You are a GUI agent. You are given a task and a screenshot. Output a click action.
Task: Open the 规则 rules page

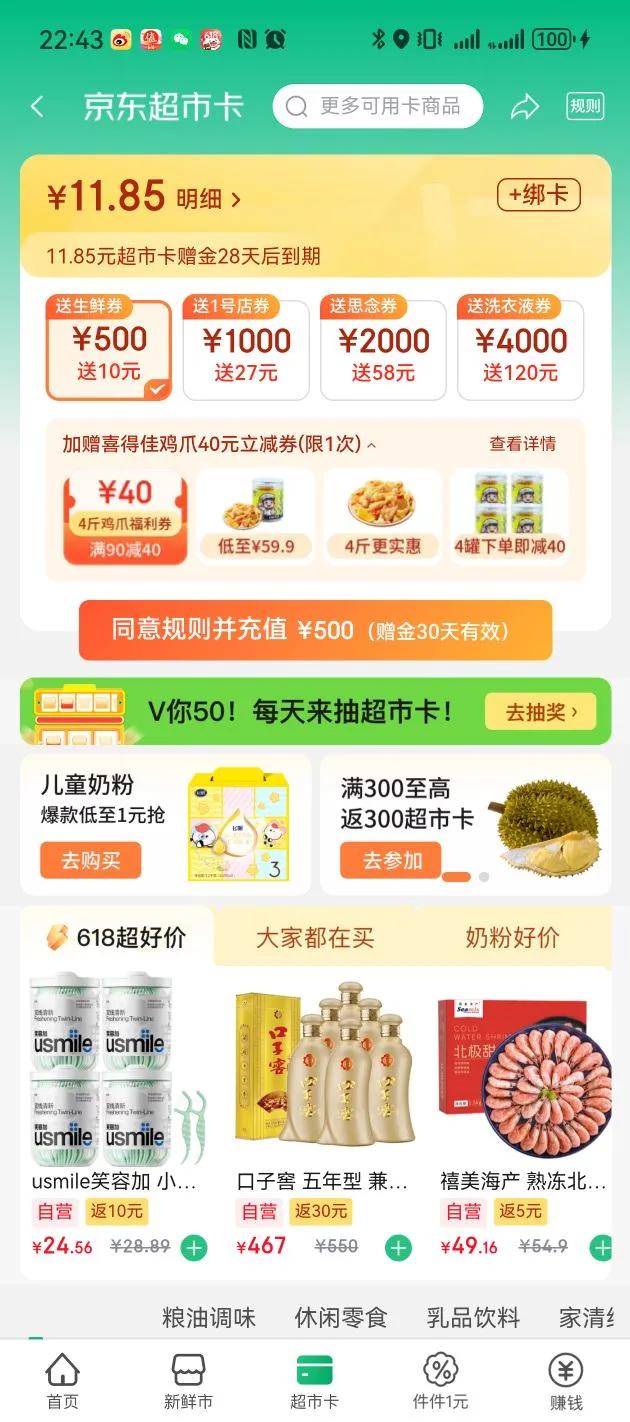(584, 107)
